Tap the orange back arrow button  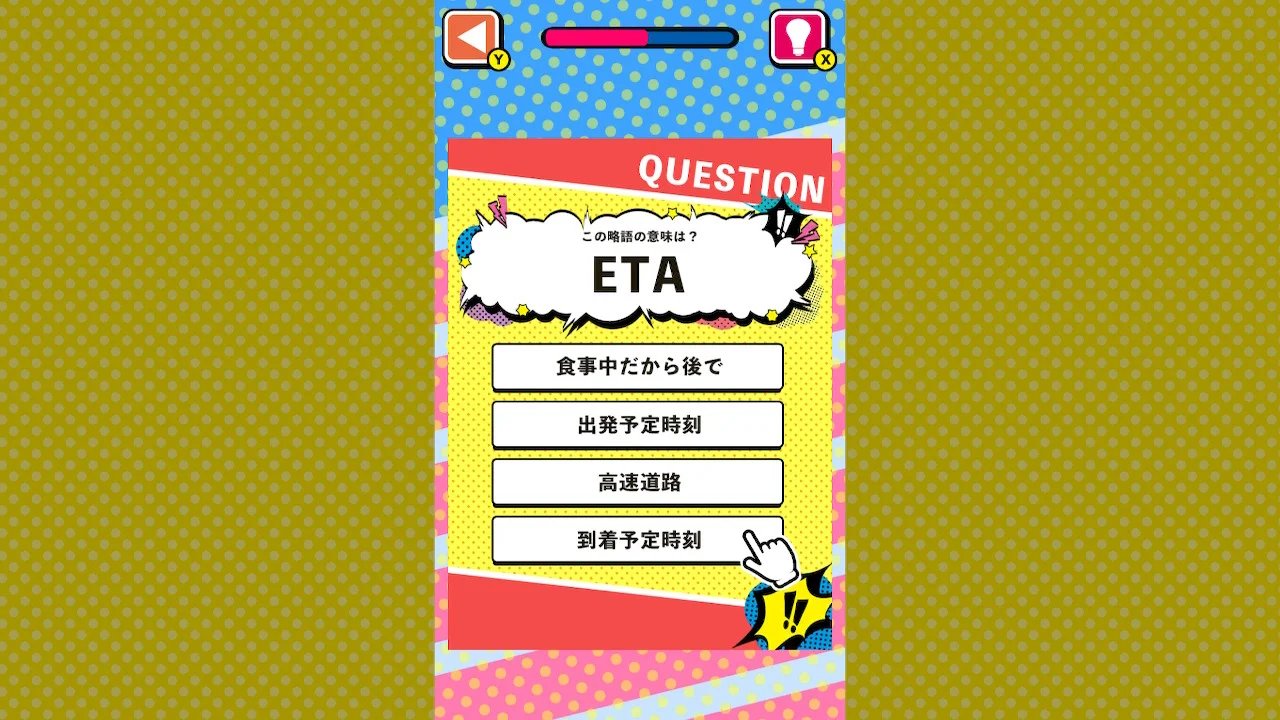pyautogui.click(x=471, y=38)
